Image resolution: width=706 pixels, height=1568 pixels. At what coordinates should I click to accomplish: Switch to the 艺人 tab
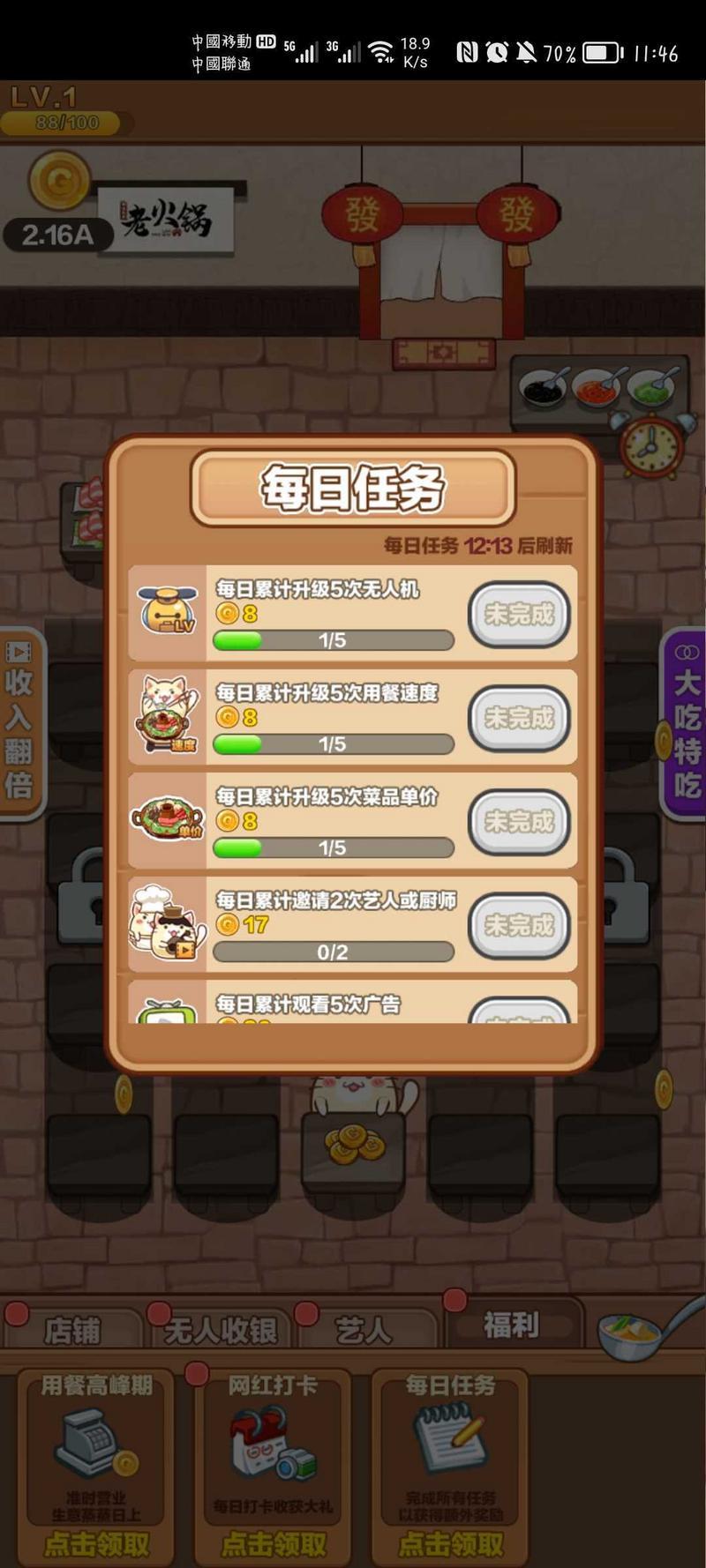[364, 1330]
